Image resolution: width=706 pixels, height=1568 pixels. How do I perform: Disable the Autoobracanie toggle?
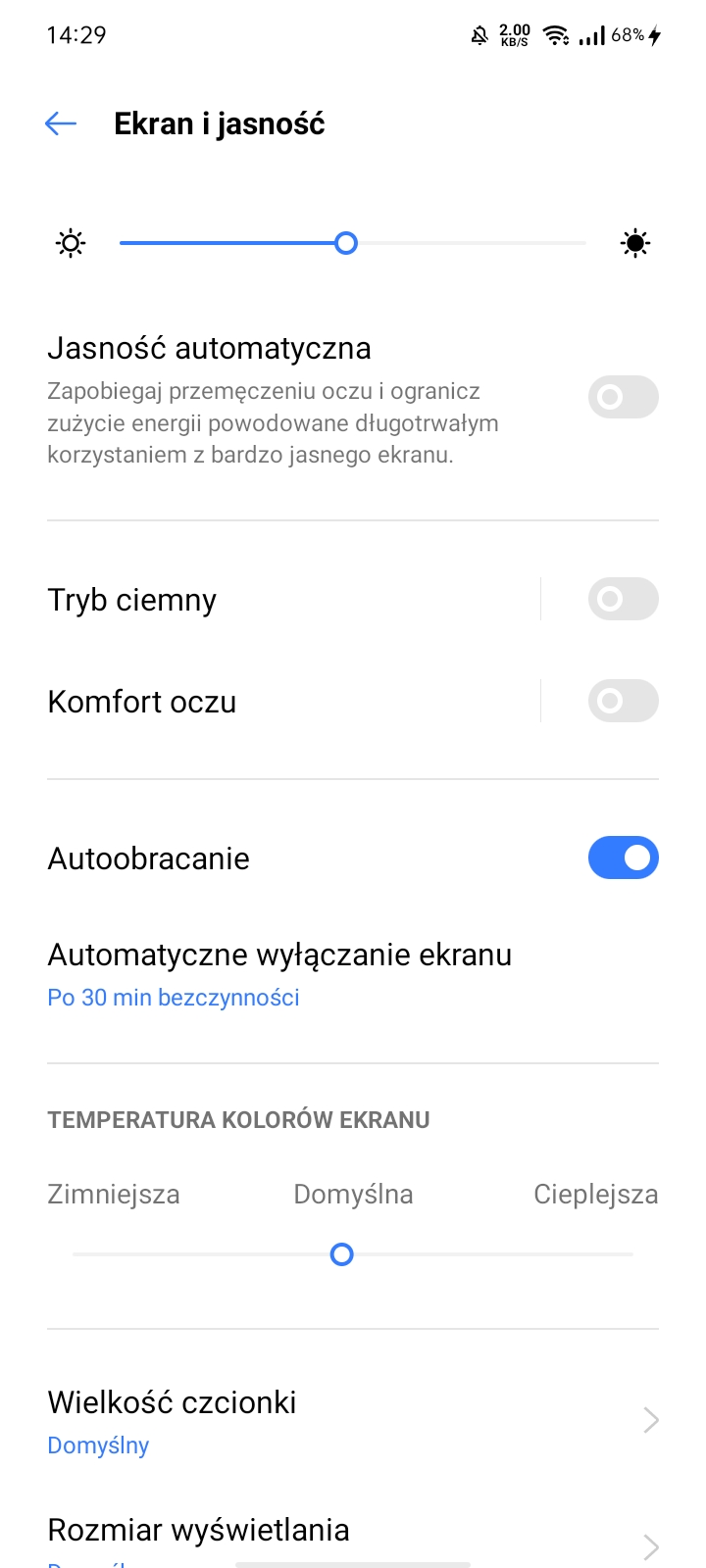pos(623,857)
